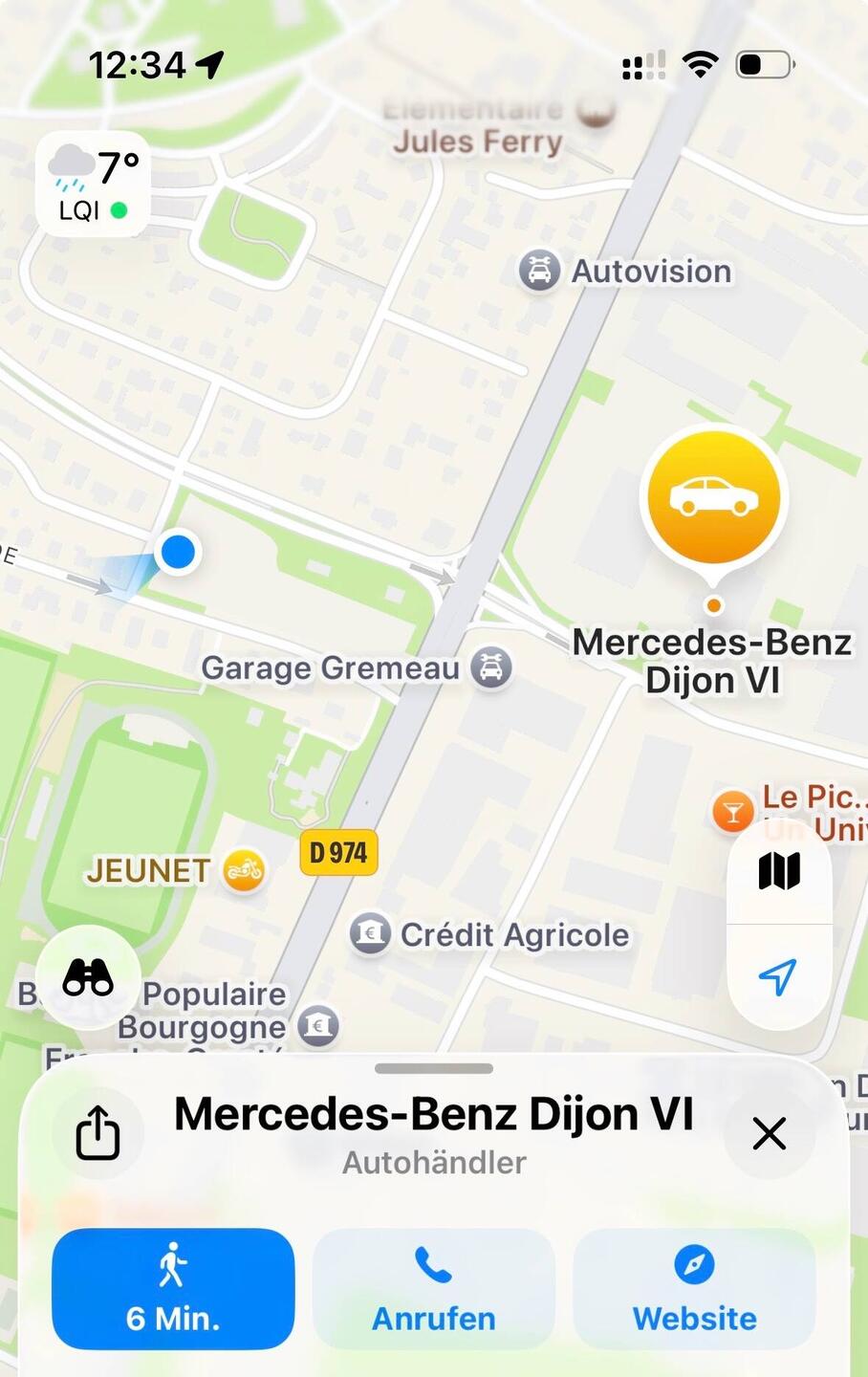Open the map mode selector

pyautogui.click(x=779, y=871)
